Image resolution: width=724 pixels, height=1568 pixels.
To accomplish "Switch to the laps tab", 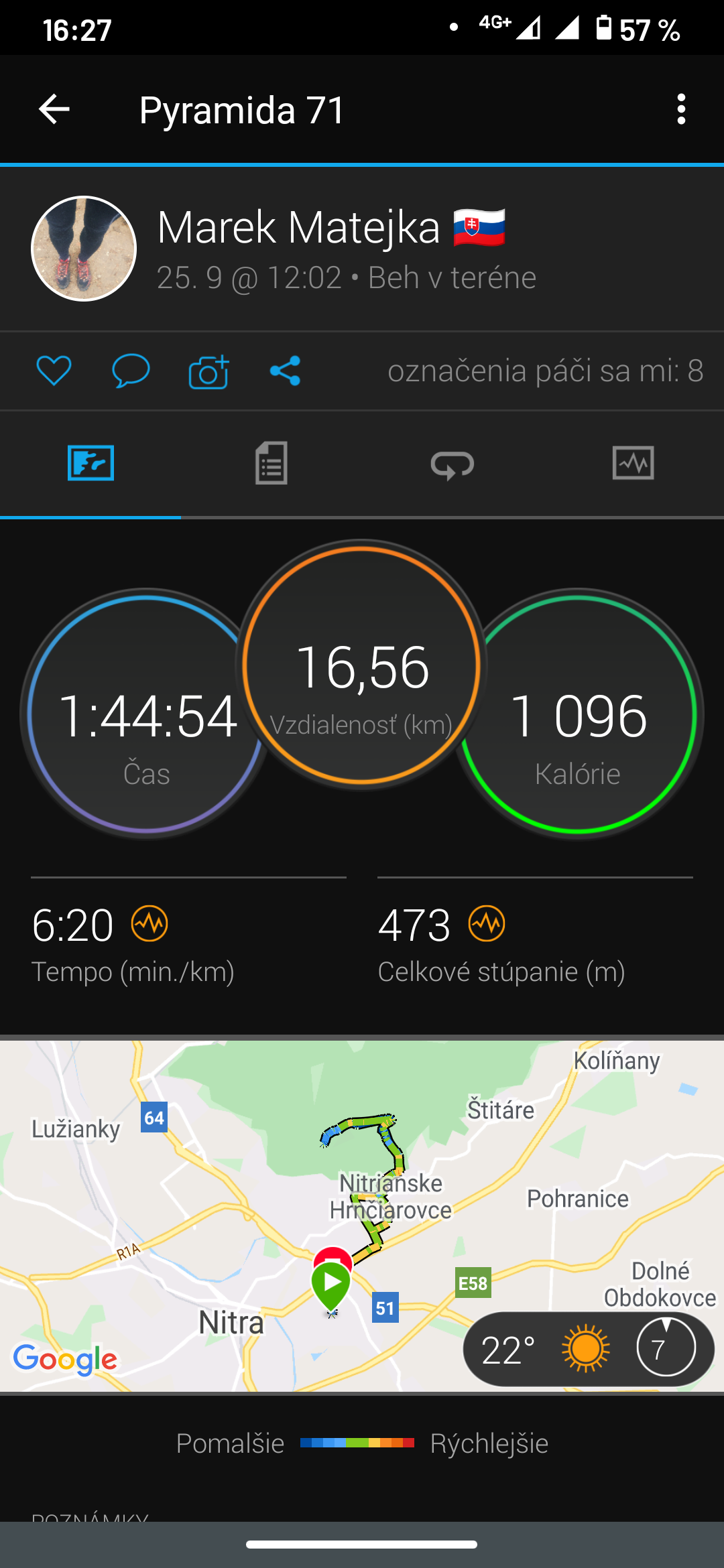I will [x=452, y=464].
